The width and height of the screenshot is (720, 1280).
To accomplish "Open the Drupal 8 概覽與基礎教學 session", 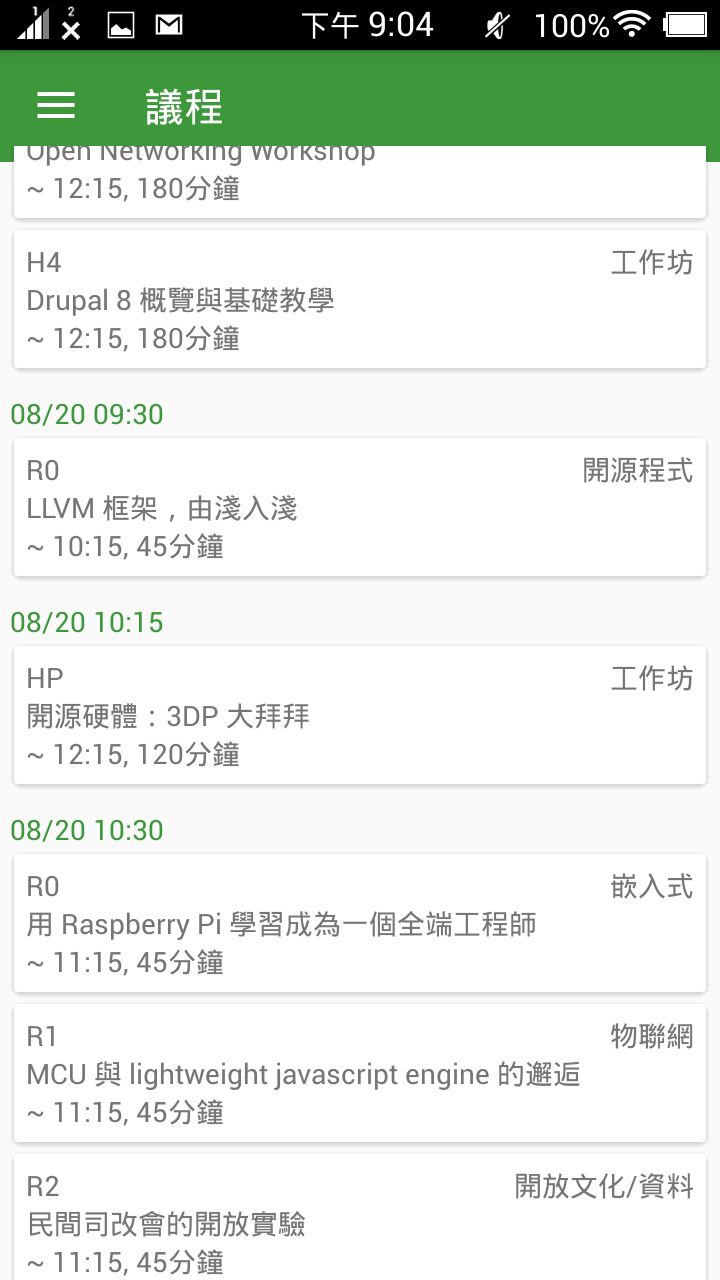I will (360, 300).
